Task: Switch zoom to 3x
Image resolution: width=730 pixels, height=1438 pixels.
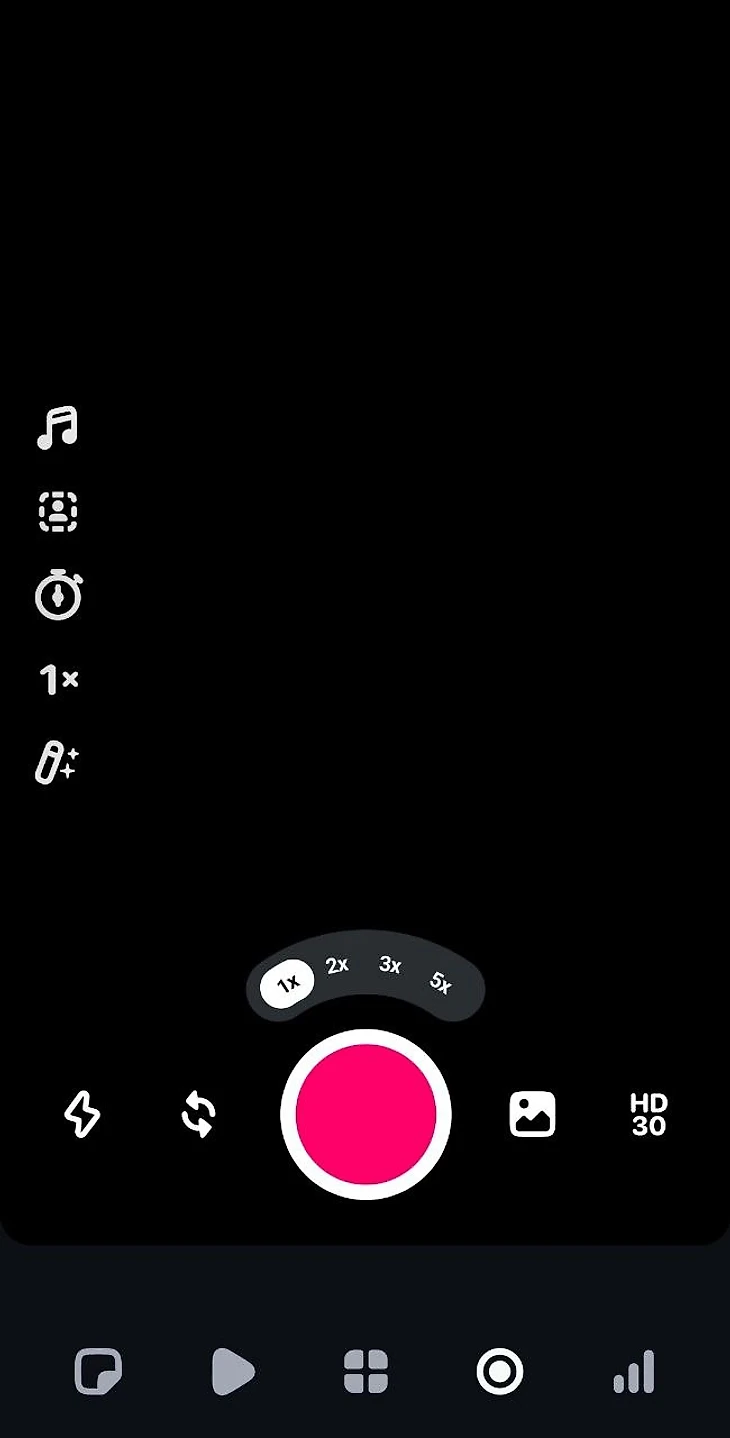Action: [x=390, y=966]
